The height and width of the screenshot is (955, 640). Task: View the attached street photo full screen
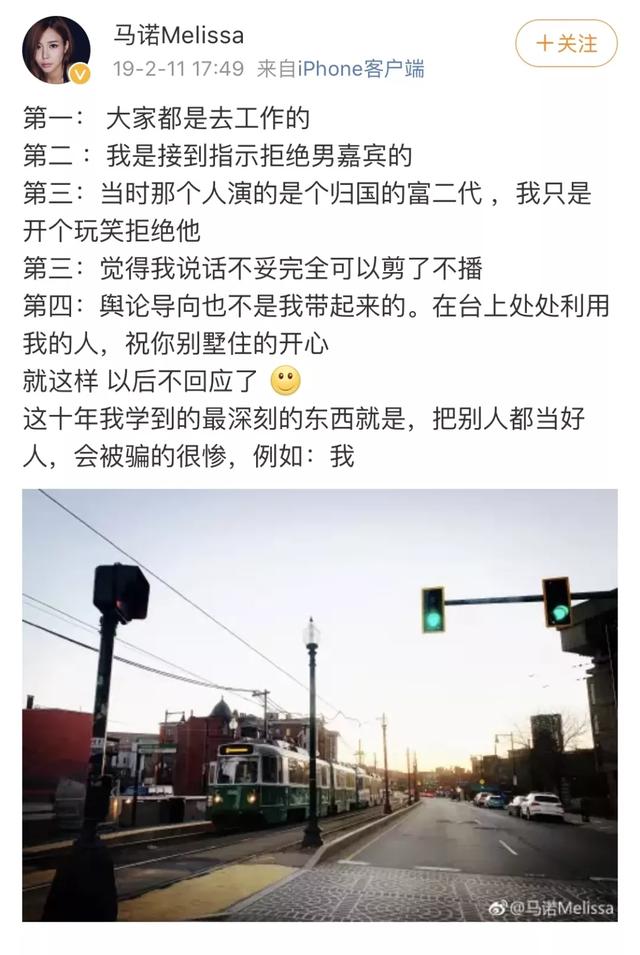(x=320, y=705)
